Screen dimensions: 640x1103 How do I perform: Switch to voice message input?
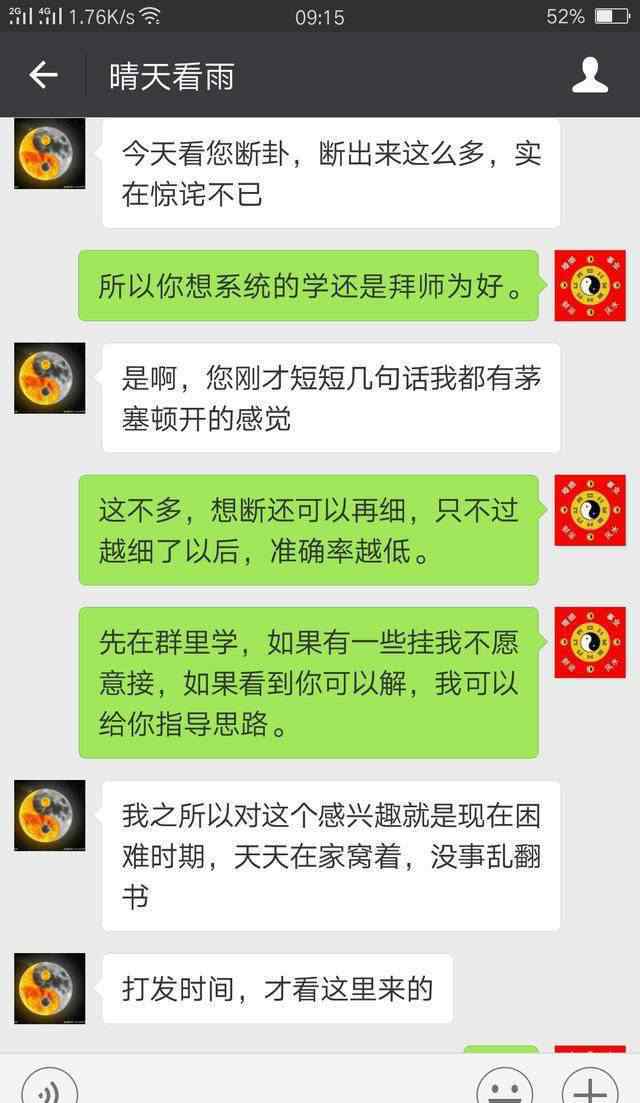(49, 1089)
